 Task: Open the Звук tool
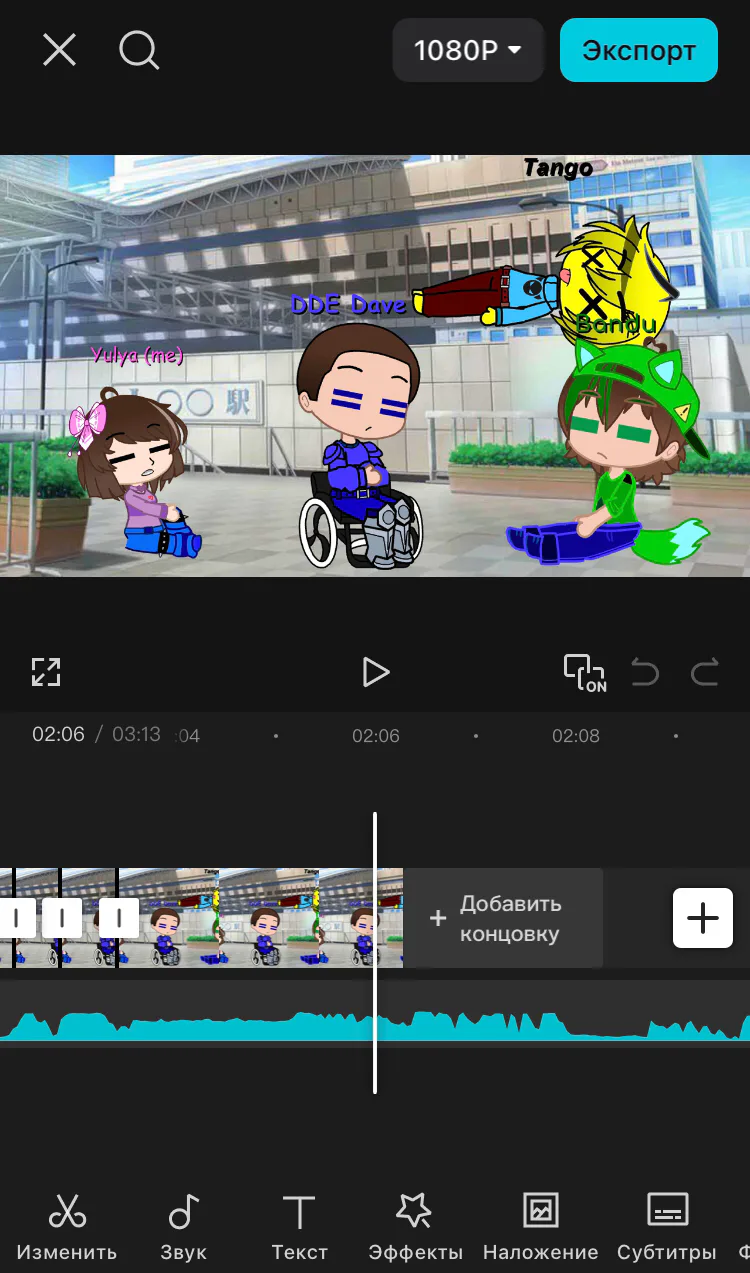coord(184,1227)
